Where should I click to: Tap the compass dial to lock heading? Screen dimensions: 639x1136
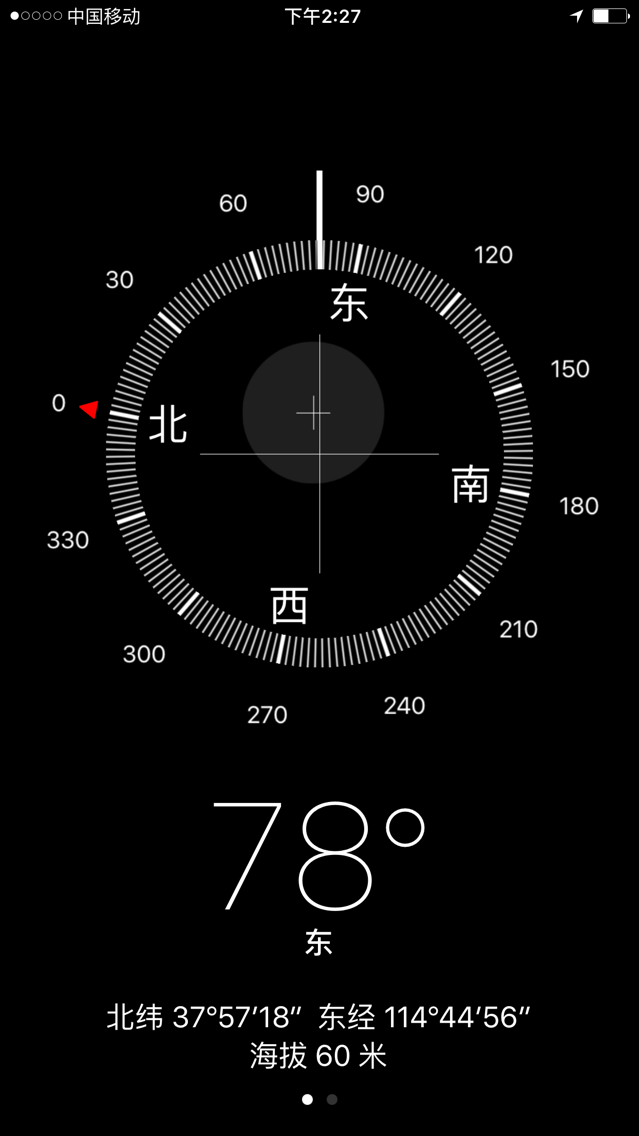tap(319, 454)
